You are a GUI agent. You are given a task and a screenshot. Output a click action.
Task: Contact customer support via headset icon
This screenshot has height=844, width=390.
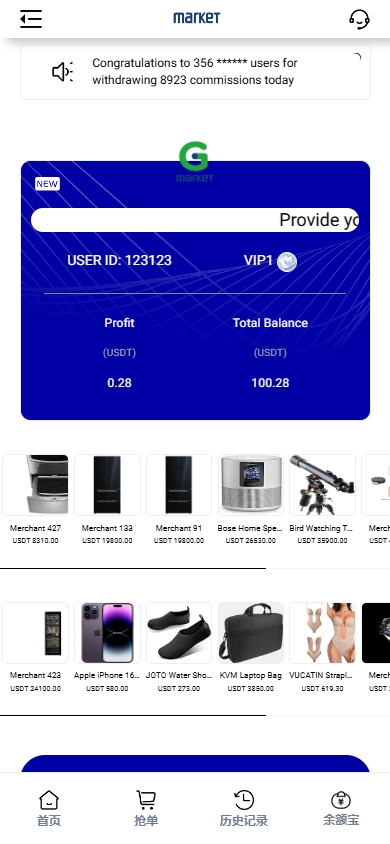[x=359, y=19]
